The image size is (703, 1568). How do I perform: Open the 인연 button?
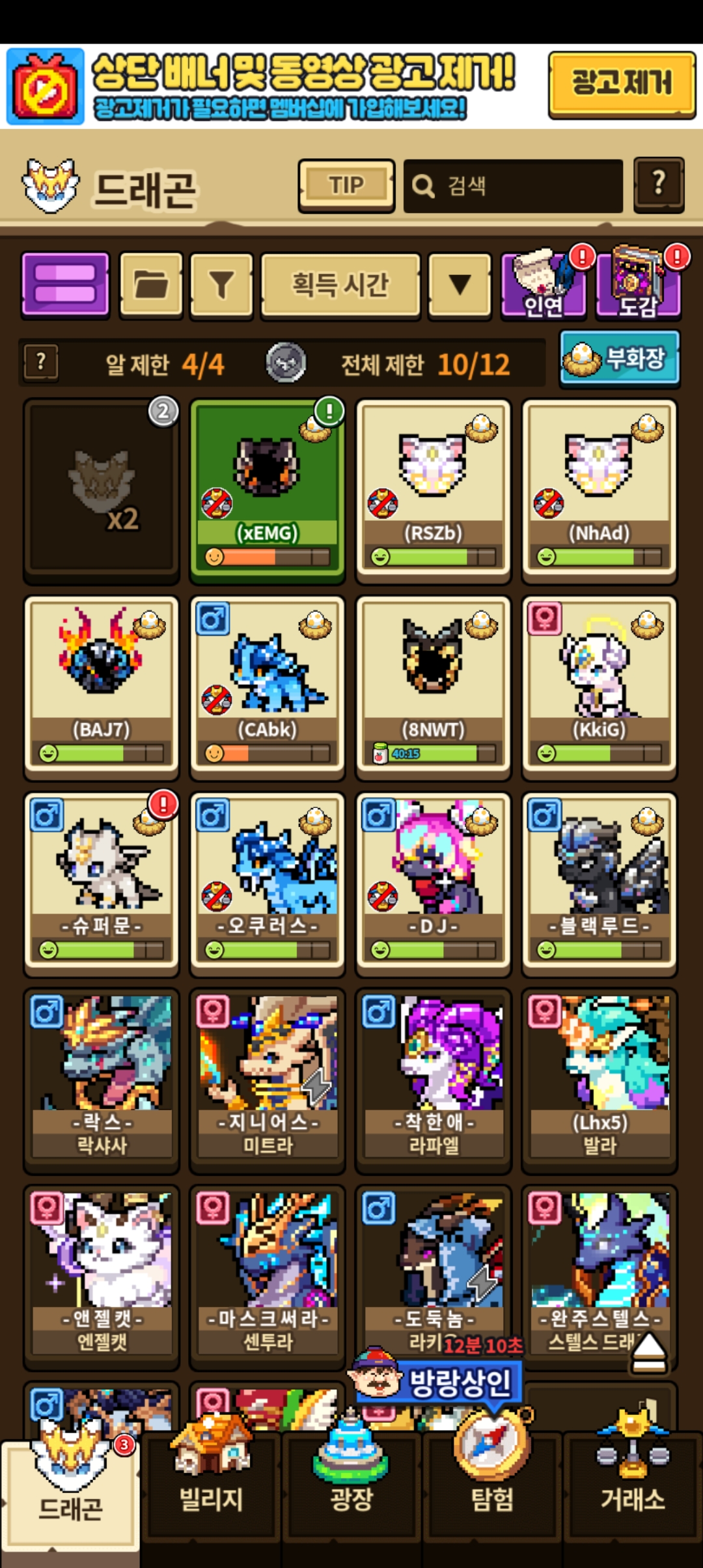[544, 285]
